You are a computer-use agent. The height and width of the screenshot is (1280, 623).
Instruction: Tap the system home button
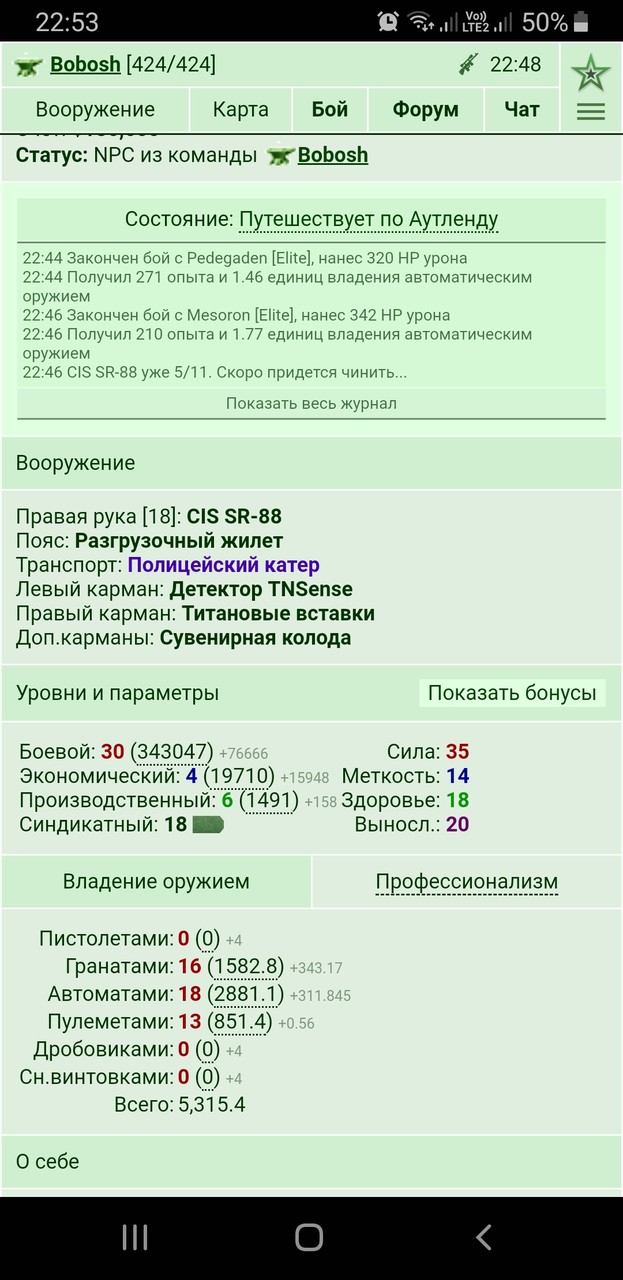309,1237
